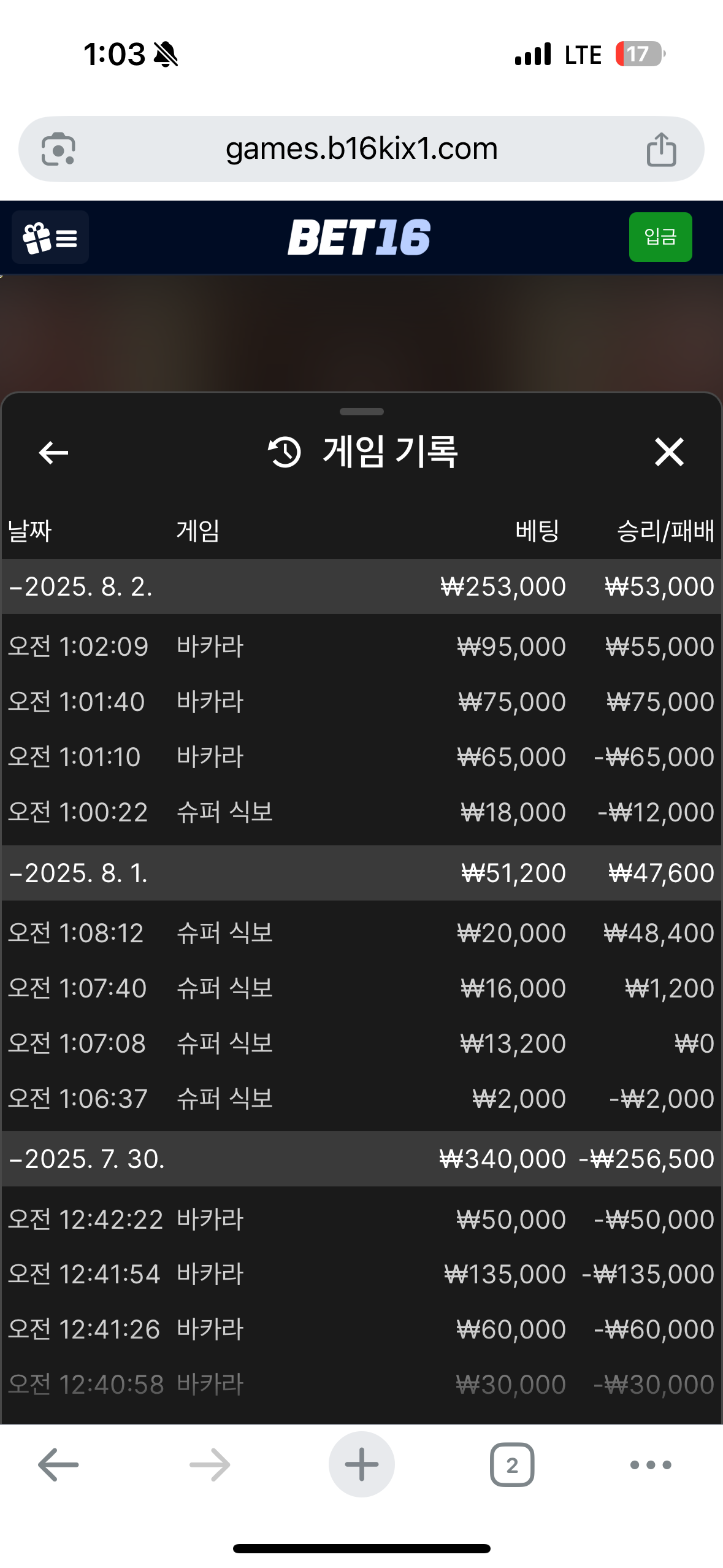Go back from 게임 기록 panel

pyautogui.click(x=53, y=453)
